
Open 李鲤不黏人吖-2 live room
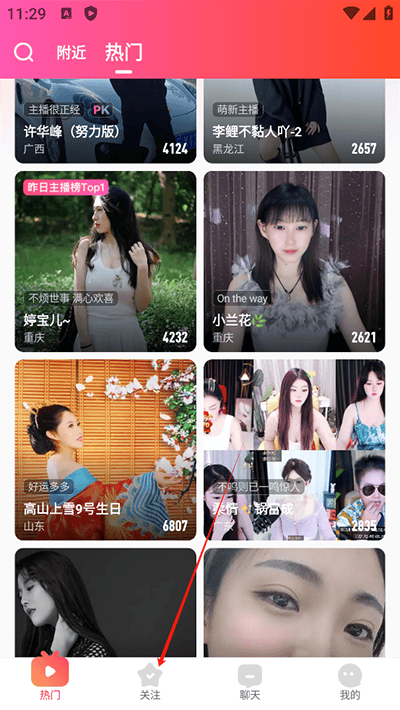(x=294, y=121)
